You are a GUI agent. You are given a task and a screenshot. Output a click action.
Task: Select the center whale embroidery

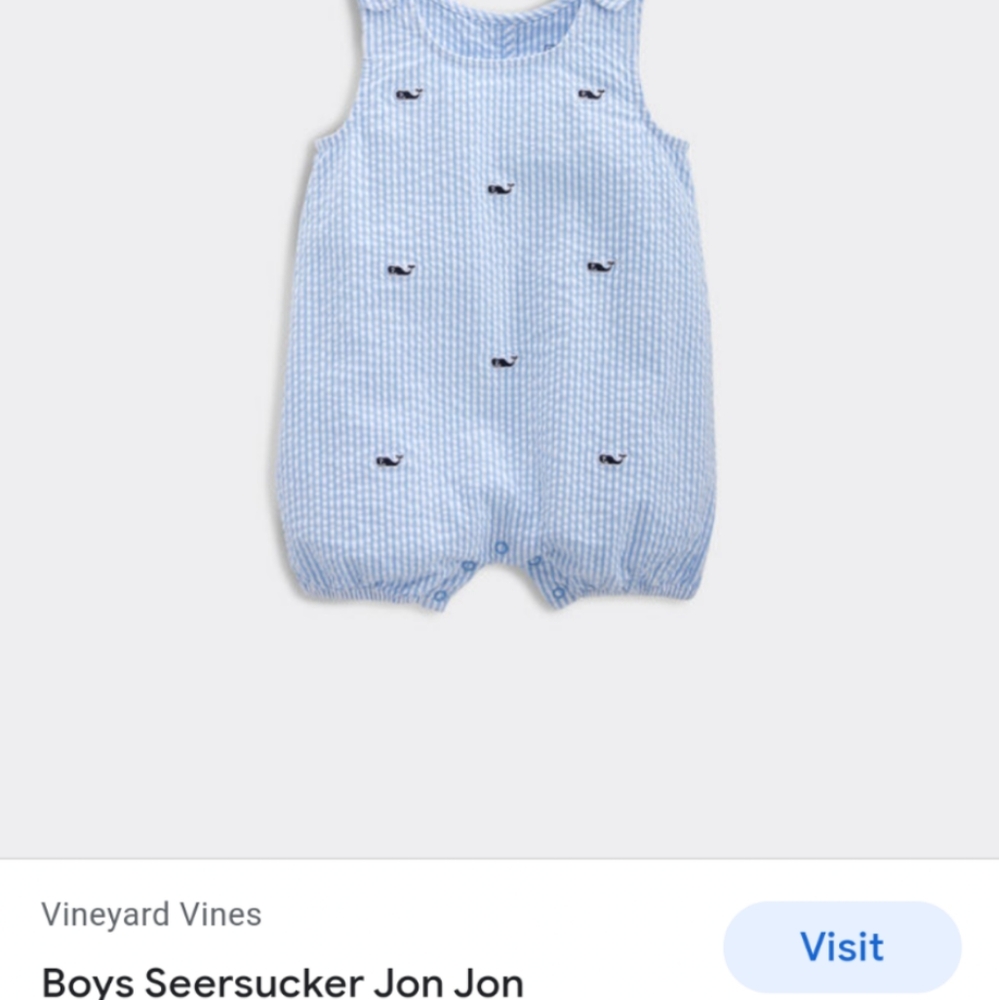pyautogui.click(x=505, y=362)
